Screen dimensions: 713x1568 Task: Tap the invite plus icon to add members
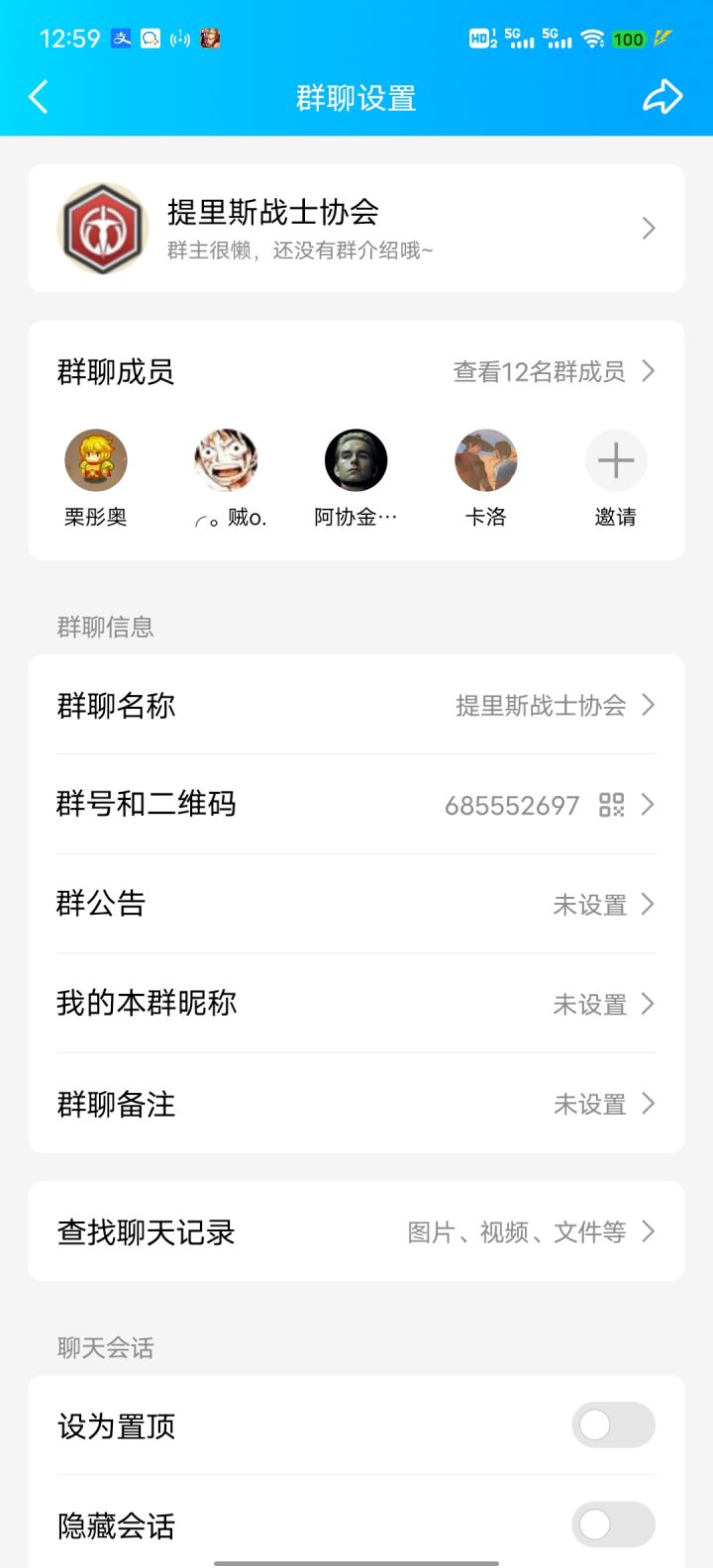[615, 459]
